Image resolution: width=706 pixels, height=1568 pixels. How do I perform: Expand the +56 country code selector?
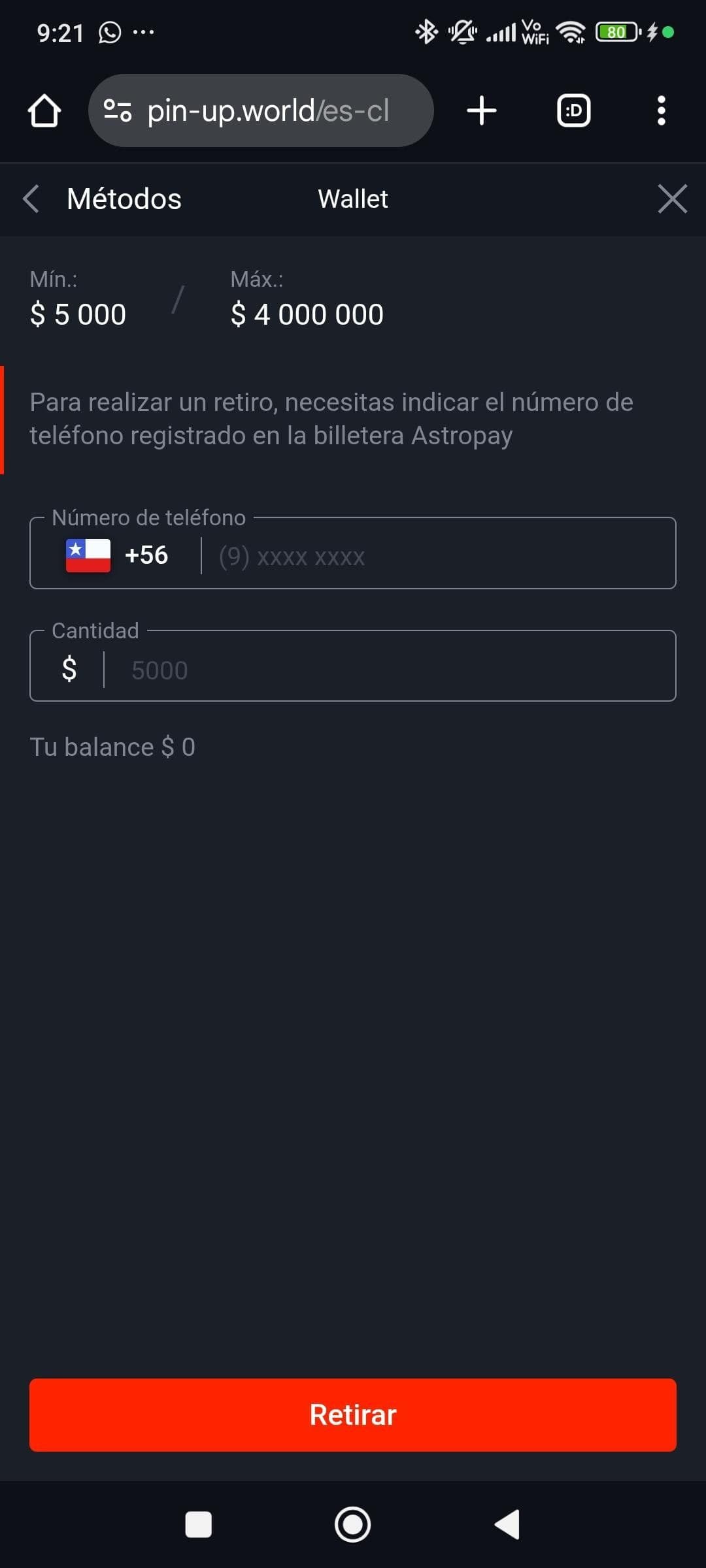pyautogui.click(x=144, y=555)
